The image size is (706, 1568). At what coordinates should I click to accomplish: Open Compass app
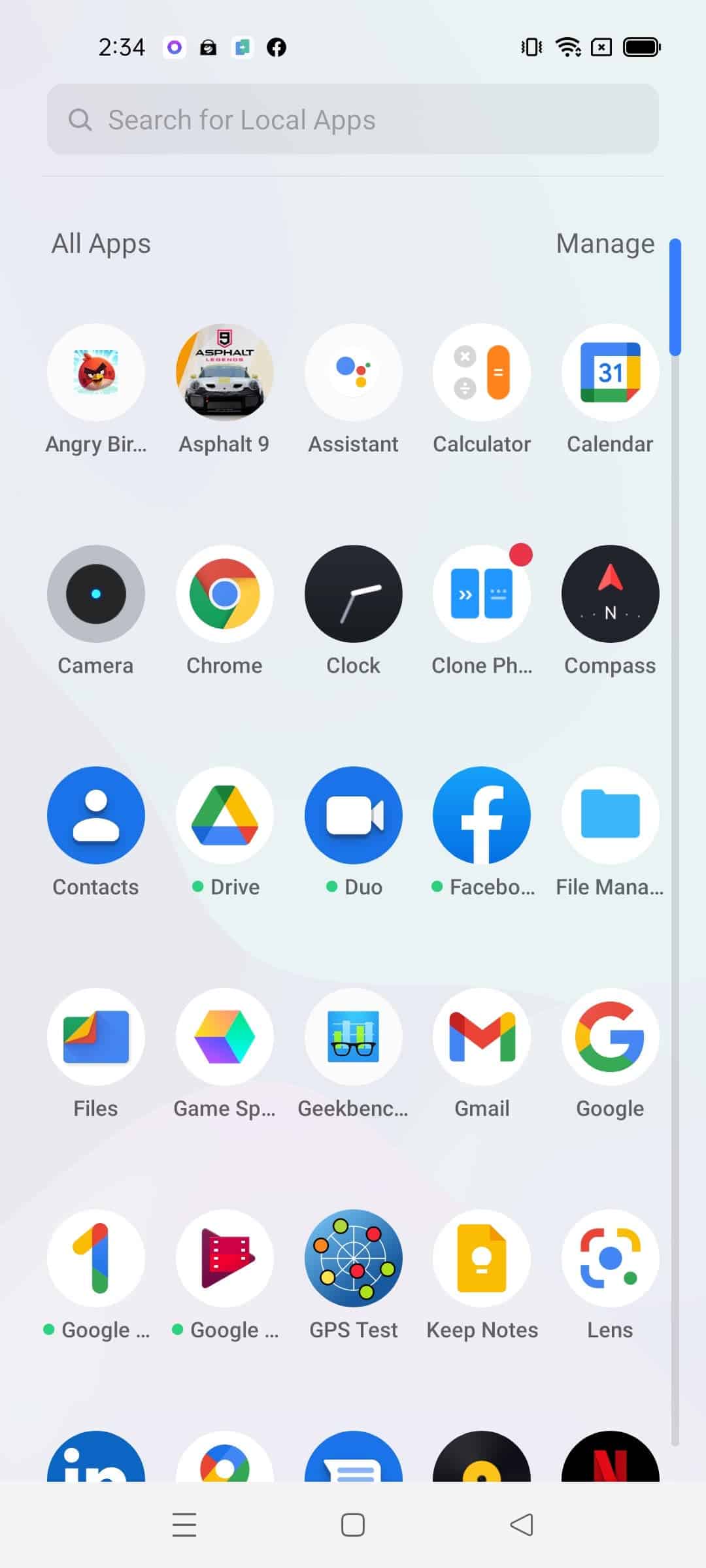[x=611, y=594]
